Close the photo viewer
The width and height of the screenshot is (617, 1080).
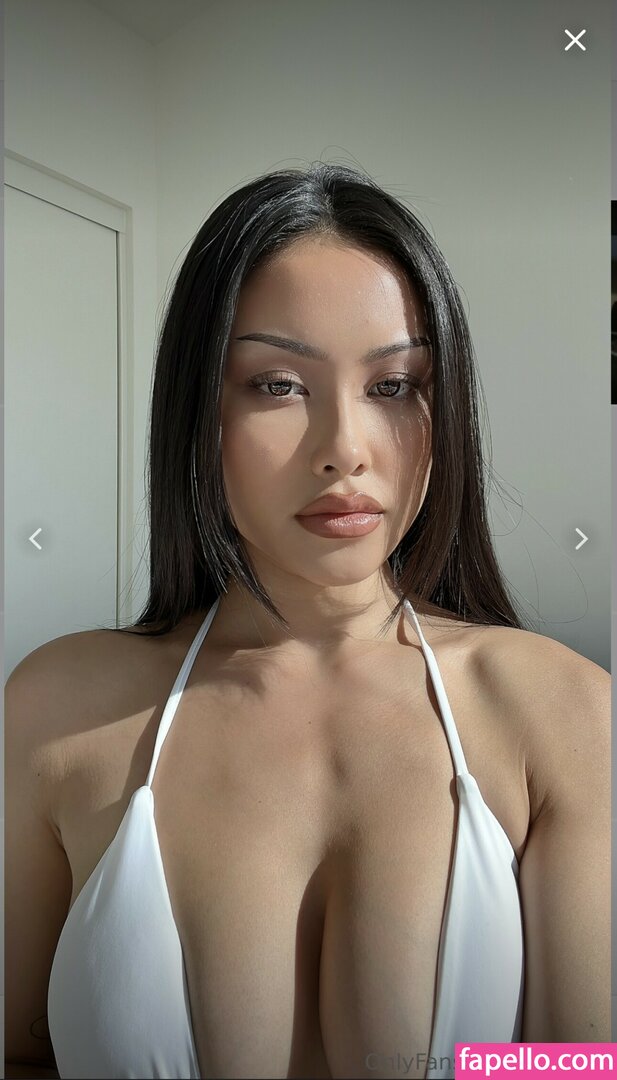(575, 40)
